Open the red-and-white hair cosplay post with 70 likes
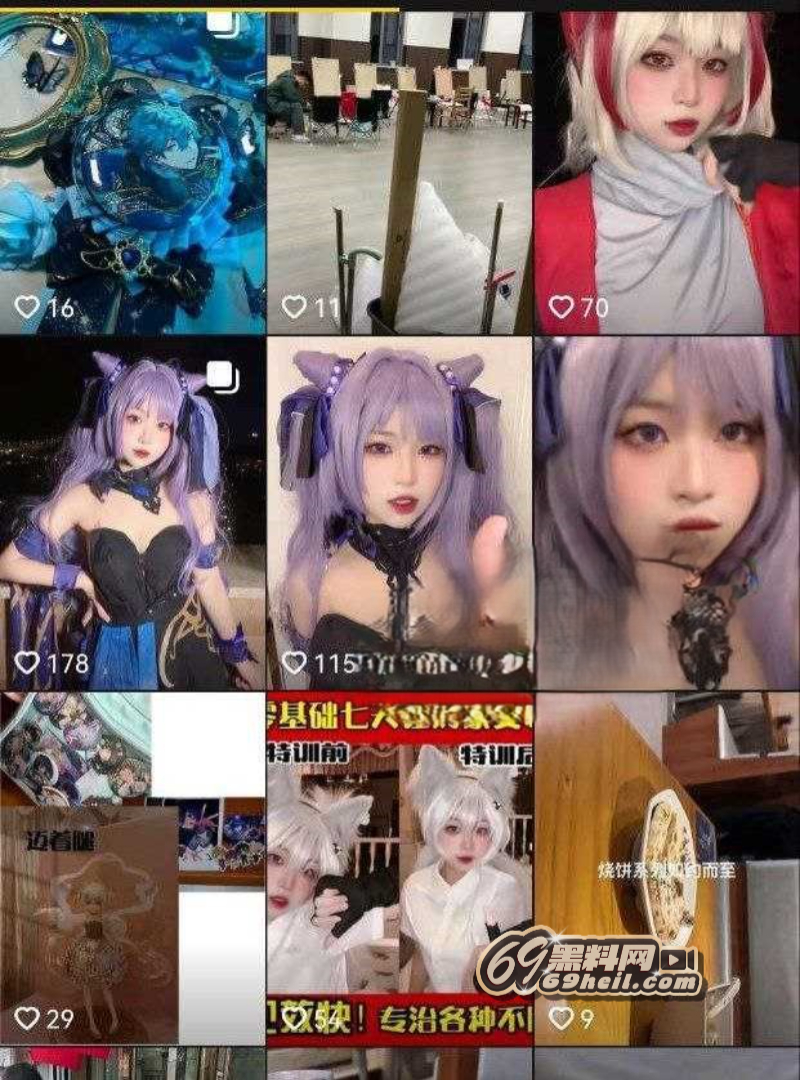 tap(666, 170)
